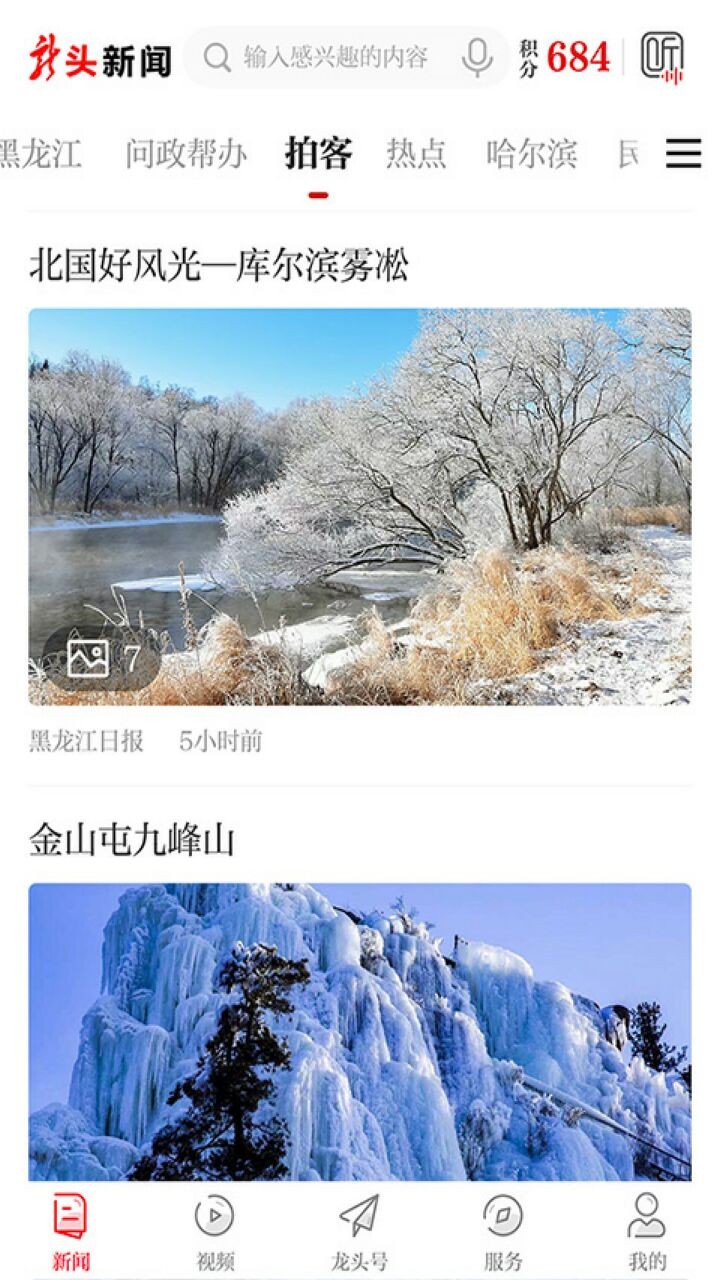Expand the channel list via hamburger menu

(x=683, y=155)
